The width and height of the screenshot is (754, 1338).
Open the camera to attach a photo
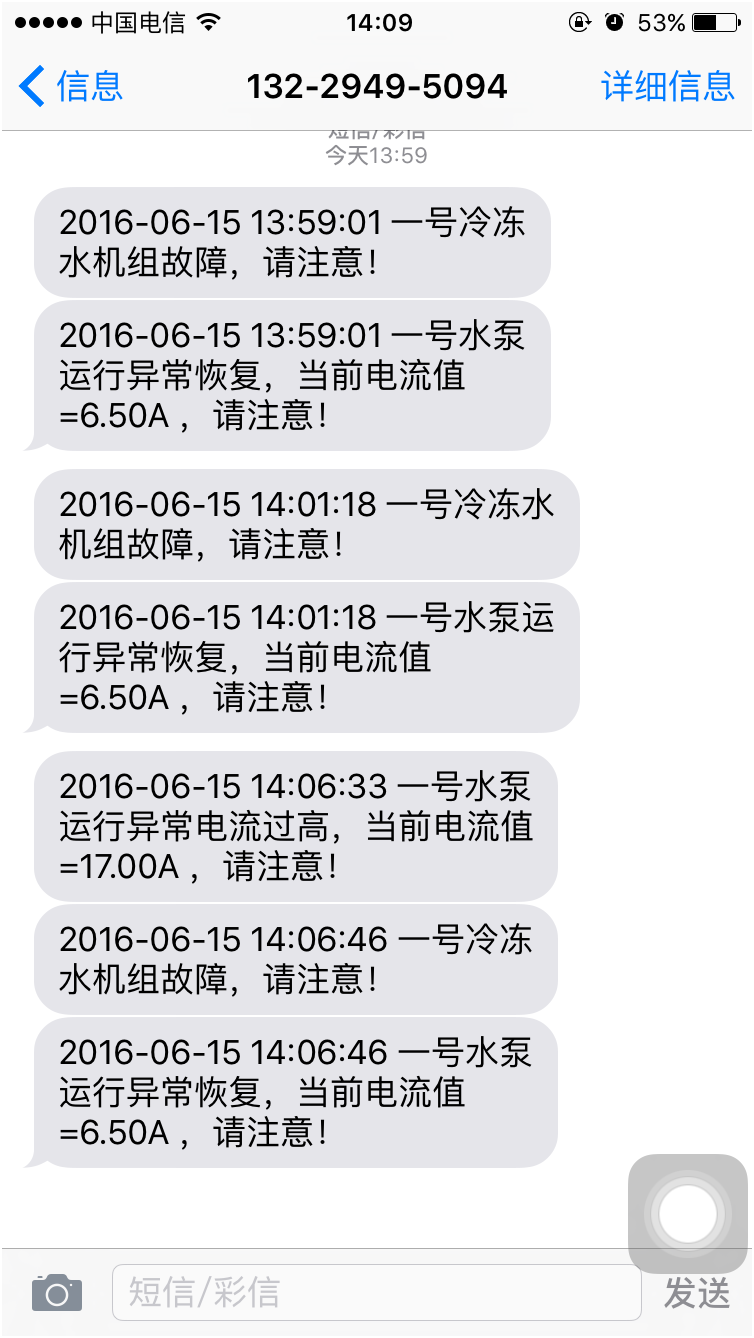tap(56, 1293)
